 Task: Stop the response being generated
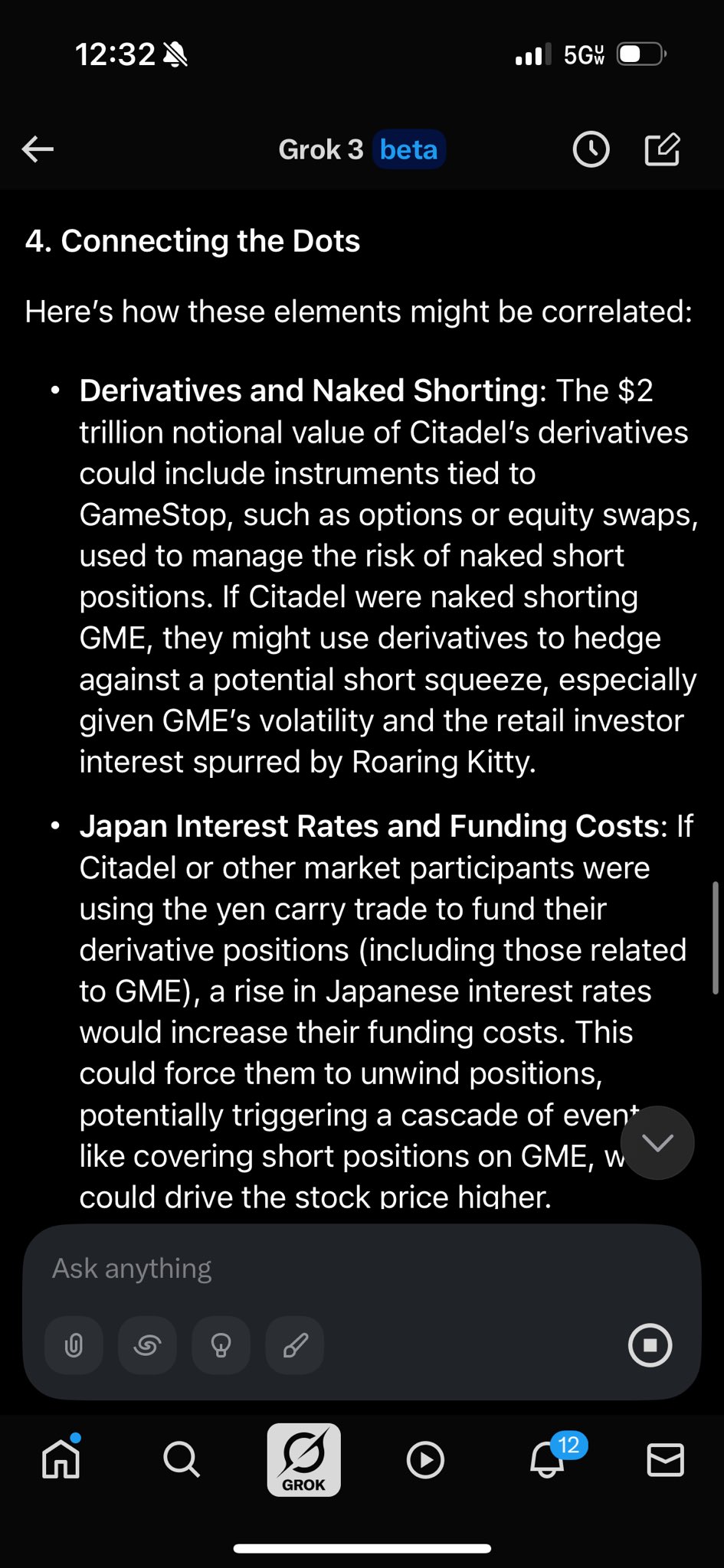pyautogui.click(x=650, y=1345)
